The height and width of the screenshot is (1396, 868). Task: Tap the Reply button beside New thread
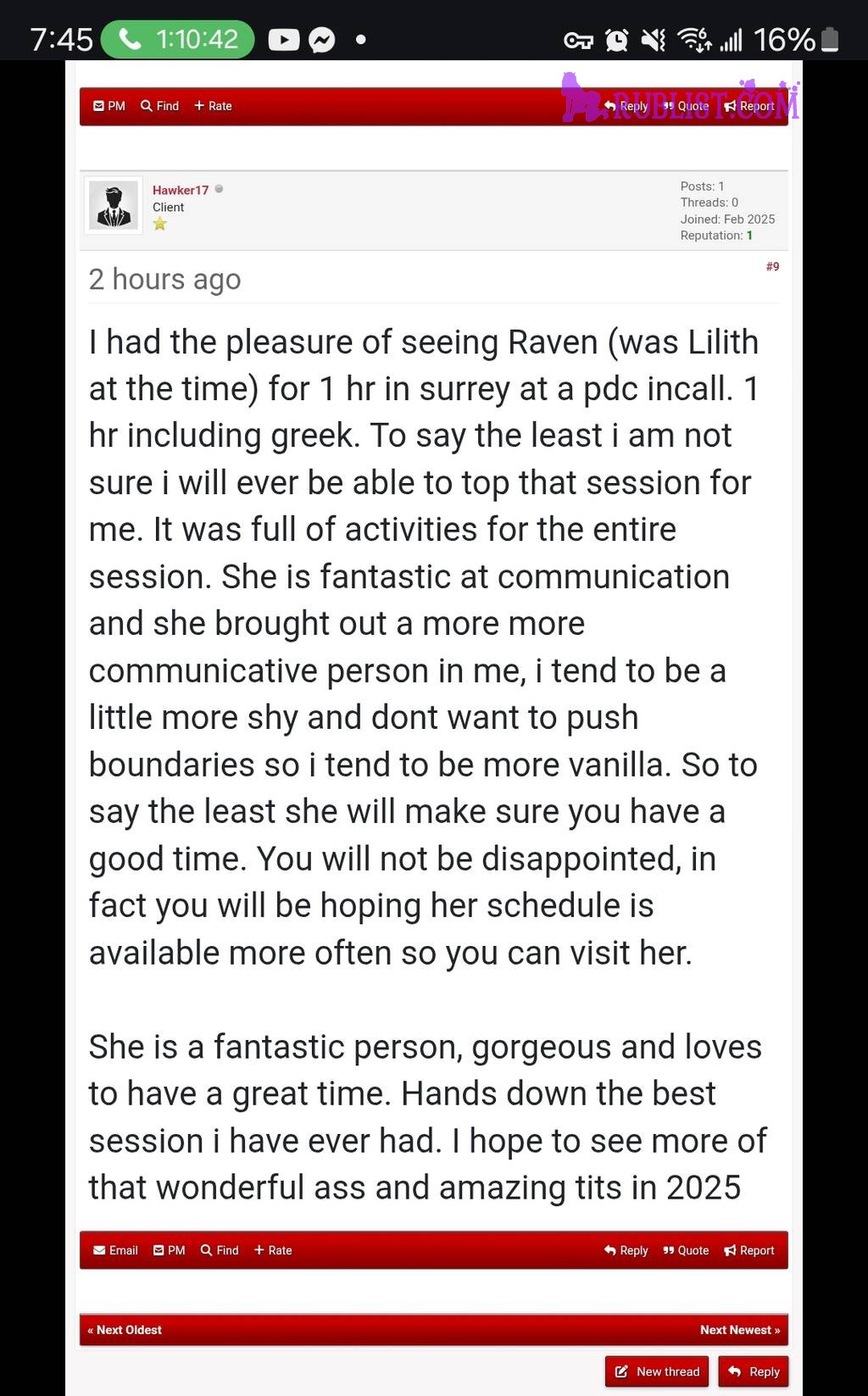(x=754, y=1371)
